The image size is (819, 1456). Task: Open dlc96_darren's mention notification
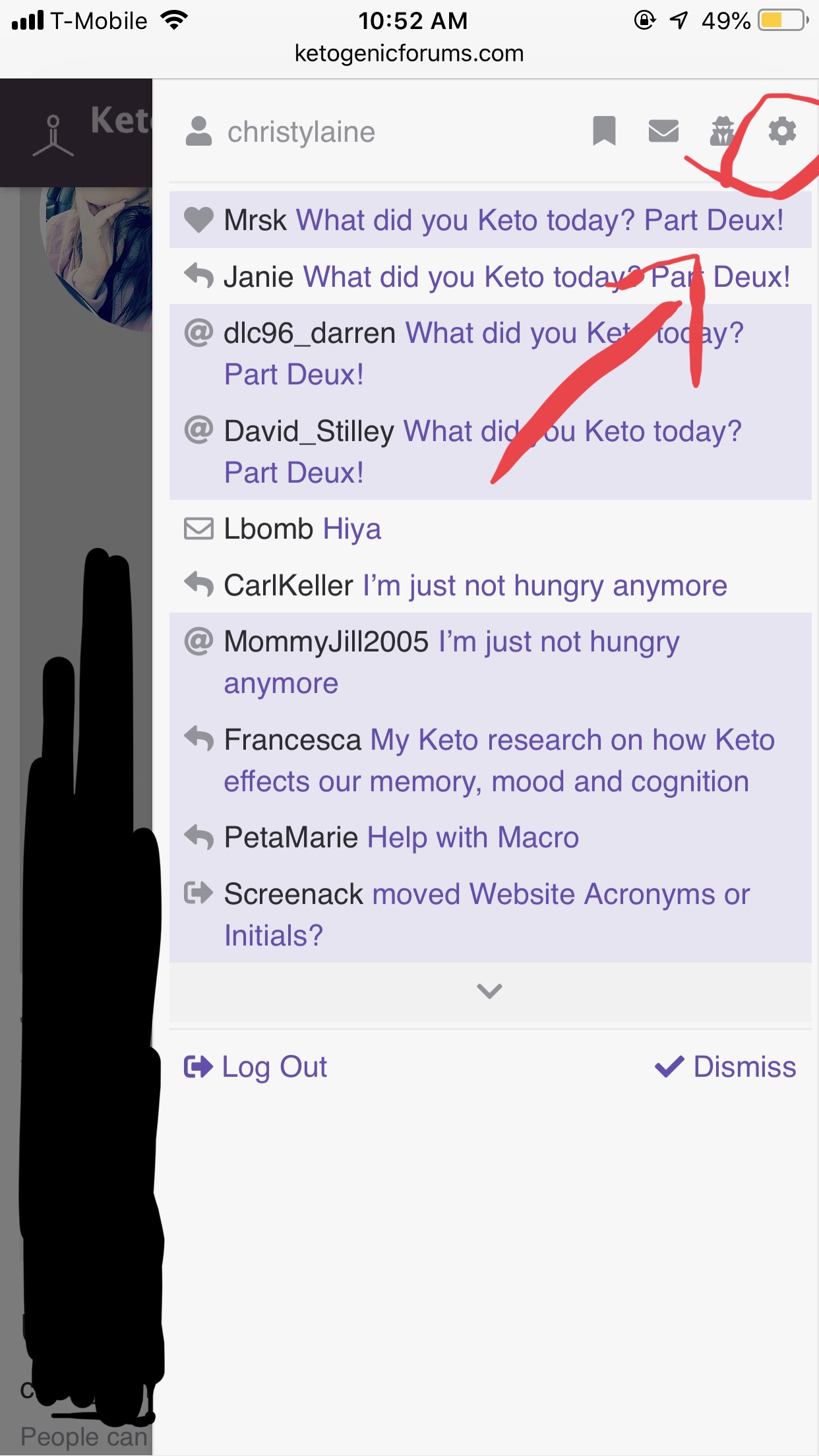[x=490, y=353]
